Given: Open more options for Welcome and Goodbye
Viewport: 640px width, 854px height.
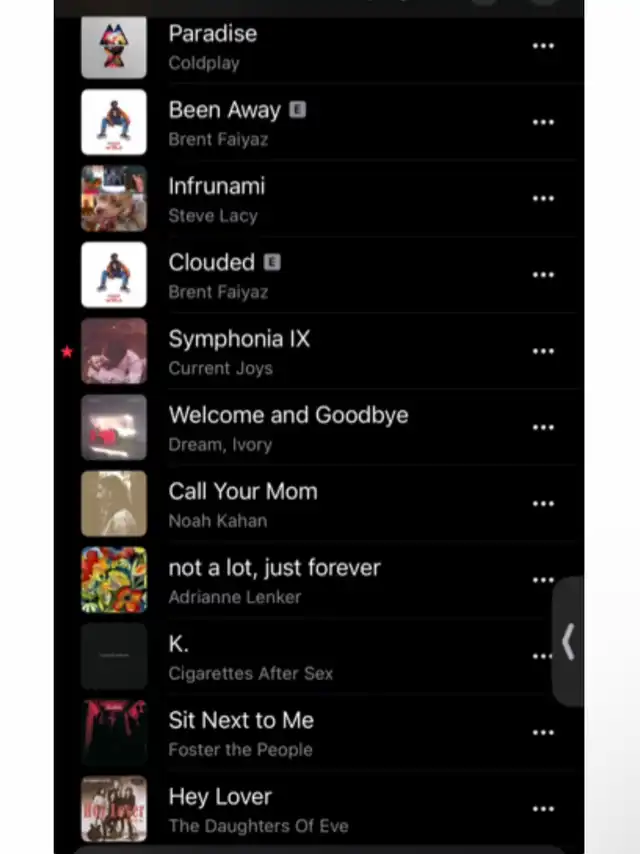Looking at the screenshot, I should 543,427.
